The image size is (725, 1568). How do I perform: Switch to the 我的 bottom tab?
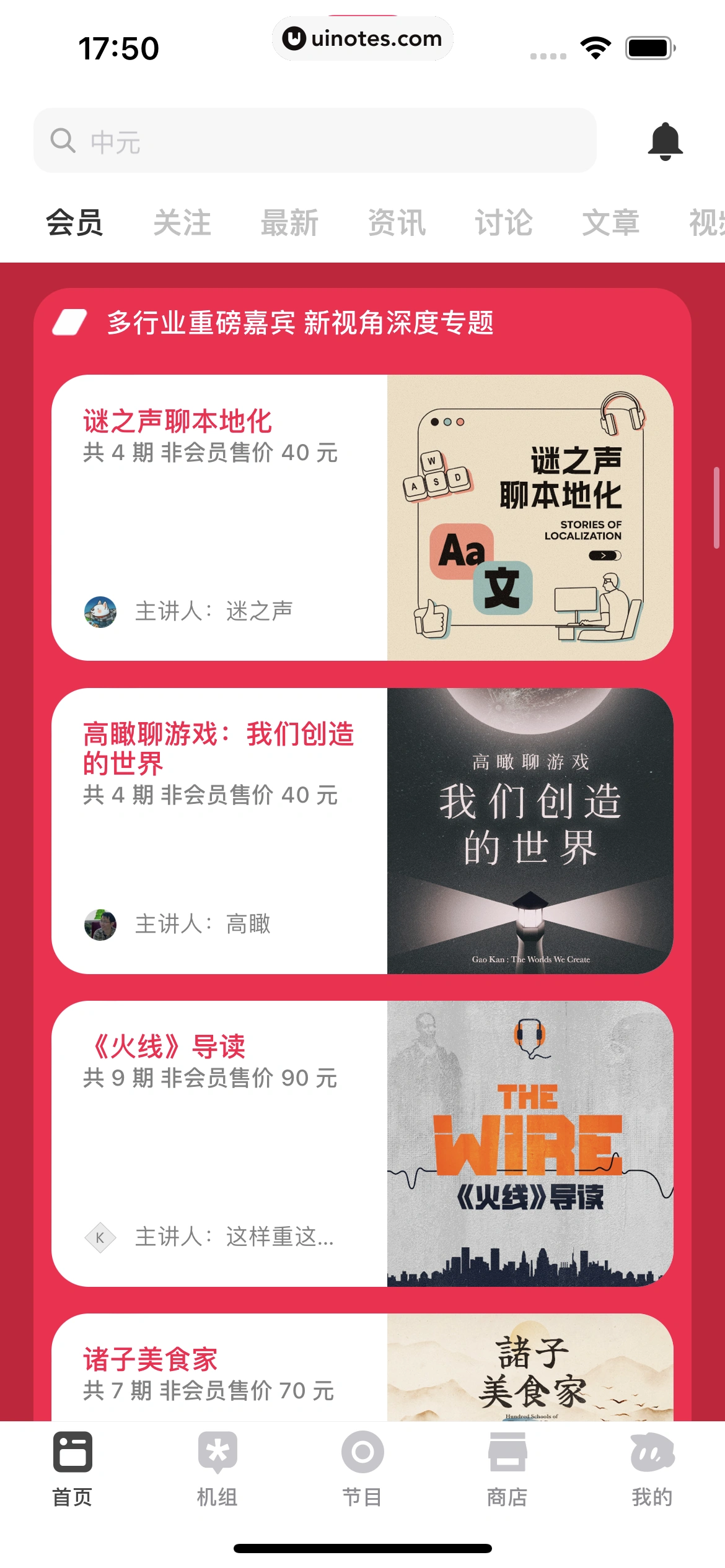pyautogui.click(x=652, y=1468)
